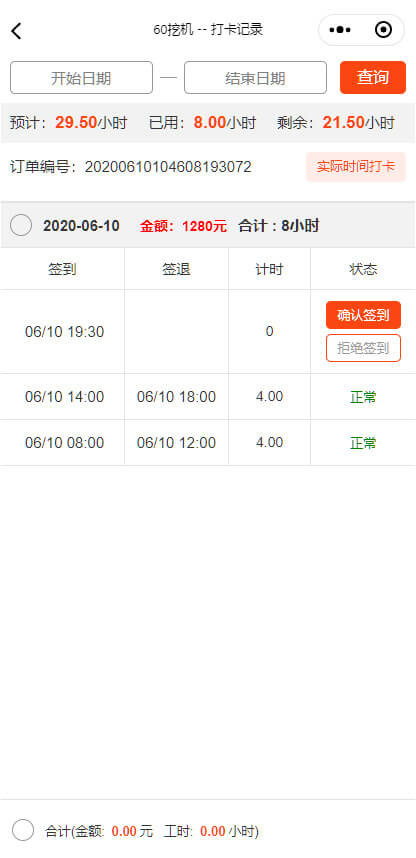Close the mini program with the circle icon
Viewport: 416px width, 858px height.
pyautogui.click(x=384, y=30)
